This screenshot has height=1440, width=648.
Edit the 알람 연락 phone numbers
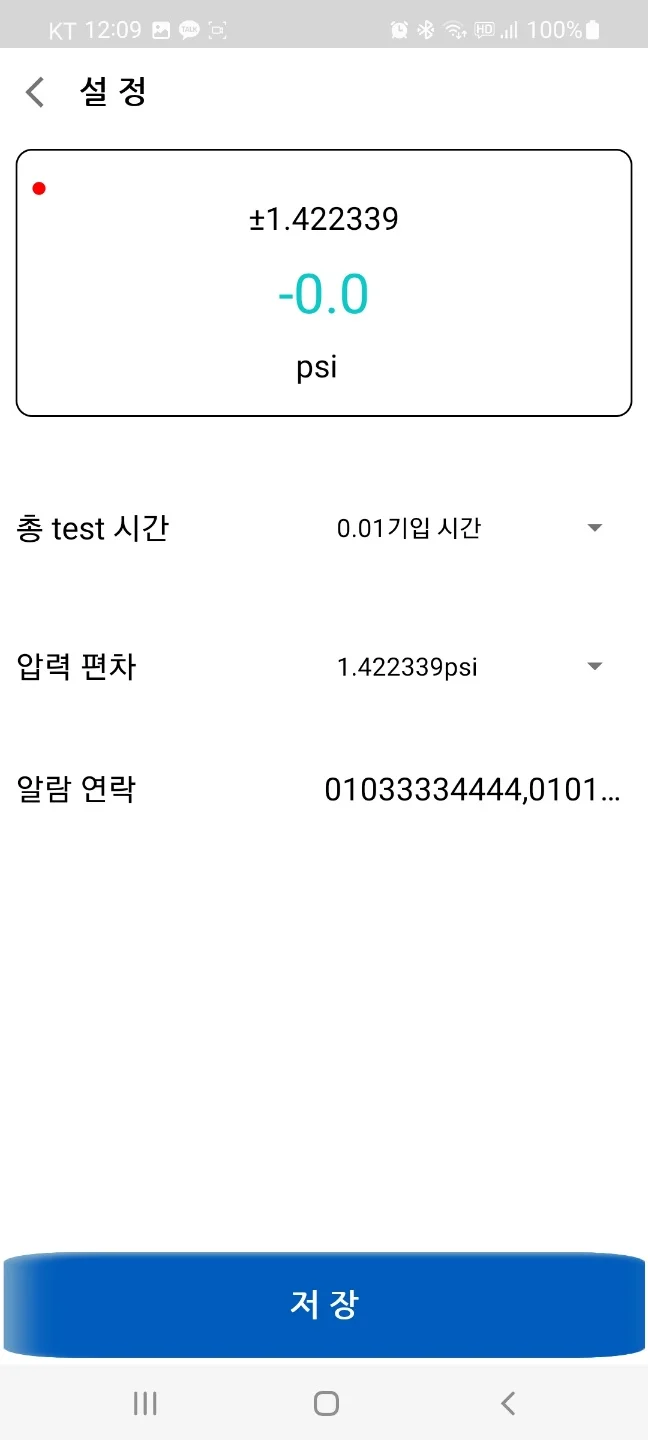pyautogui.click(x=472, y=790)
